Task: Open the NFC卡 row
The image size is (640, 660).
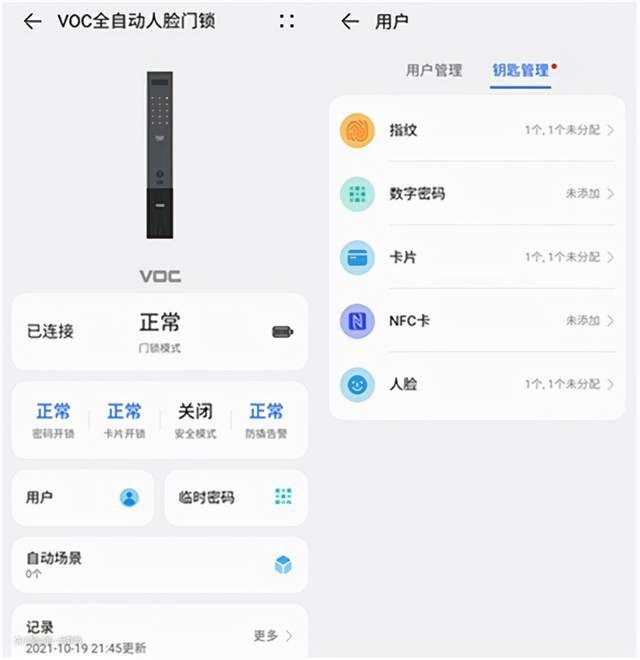Action: pos(477,321)
